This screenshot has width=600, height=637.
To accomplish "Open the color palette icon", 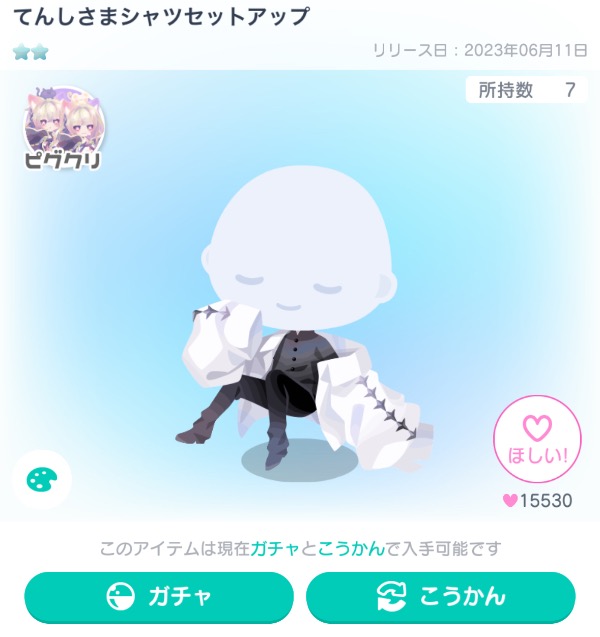I will coord(42,480).
